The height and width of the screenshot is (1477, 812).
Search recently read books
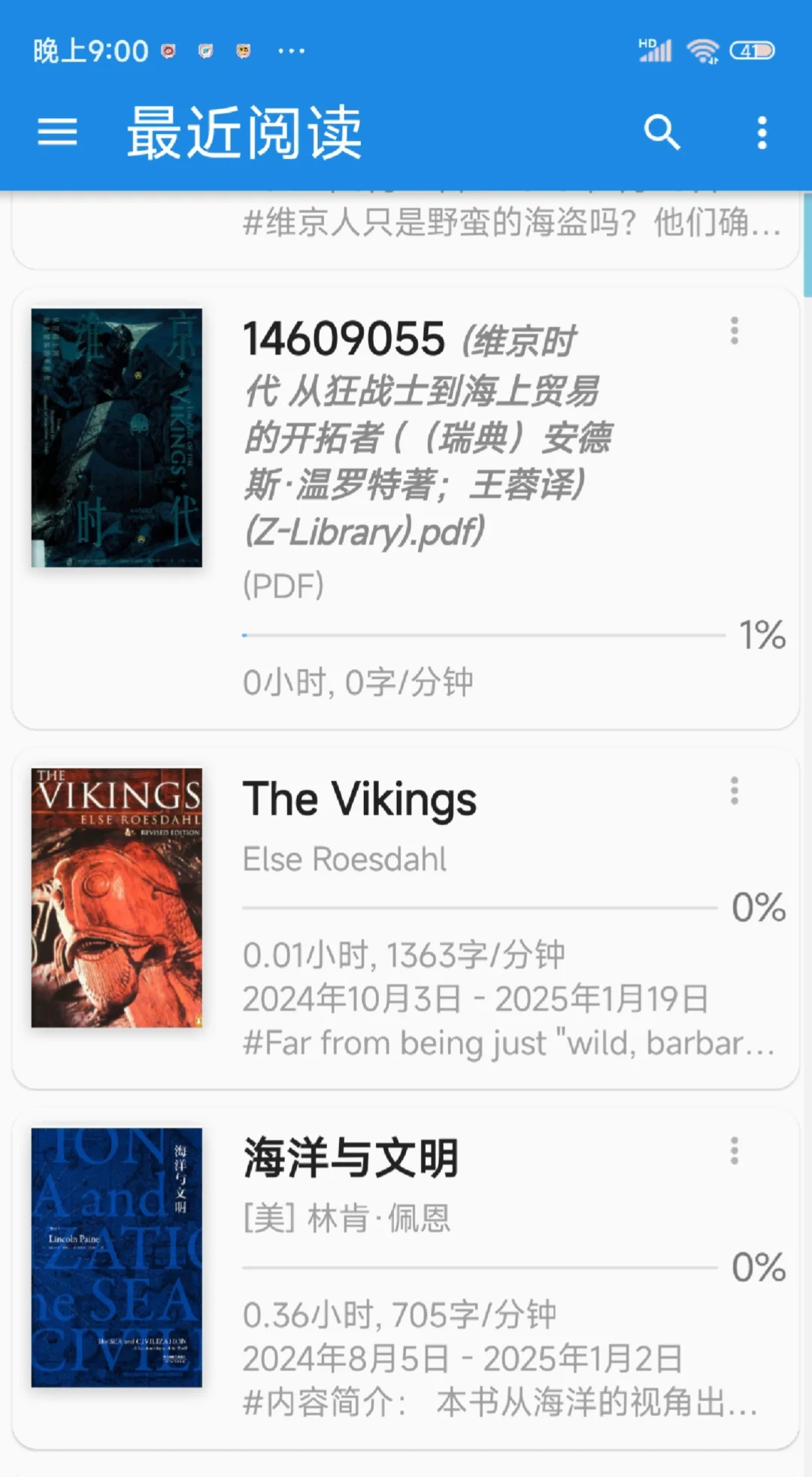click(662, 132)
